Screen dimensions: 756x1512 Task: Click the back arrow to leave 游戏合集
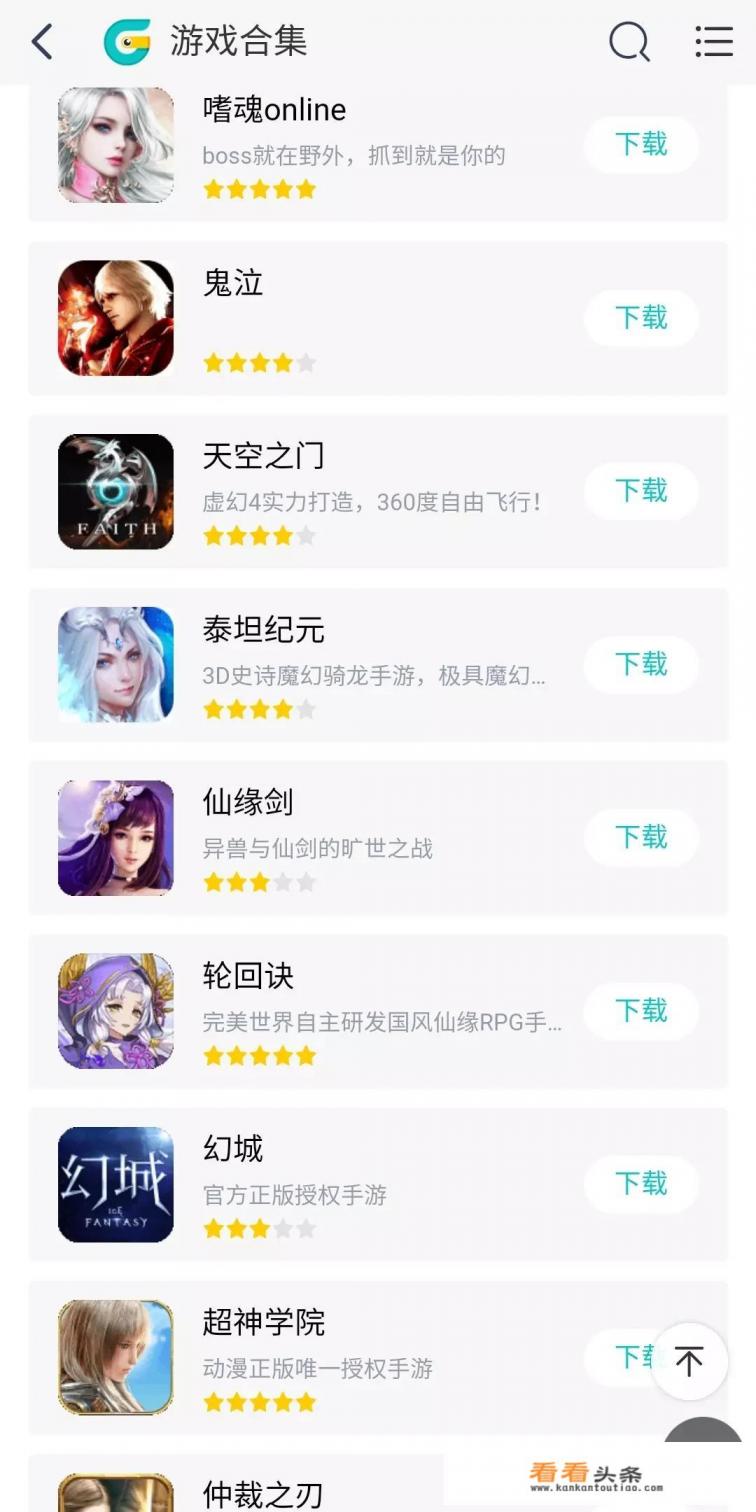click(x=41, y=42)
